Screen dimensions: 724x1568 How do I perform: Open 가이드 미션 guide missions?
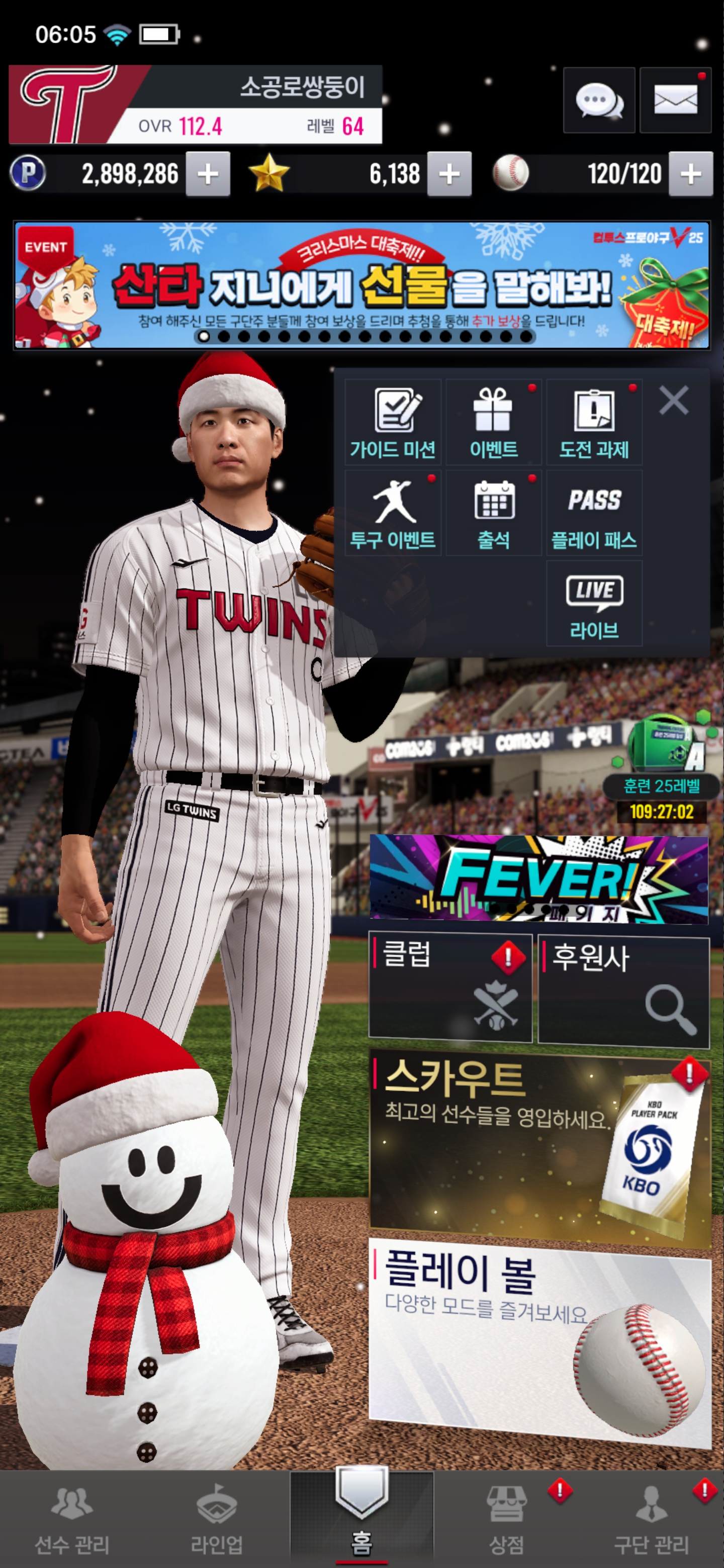(393, 422)
